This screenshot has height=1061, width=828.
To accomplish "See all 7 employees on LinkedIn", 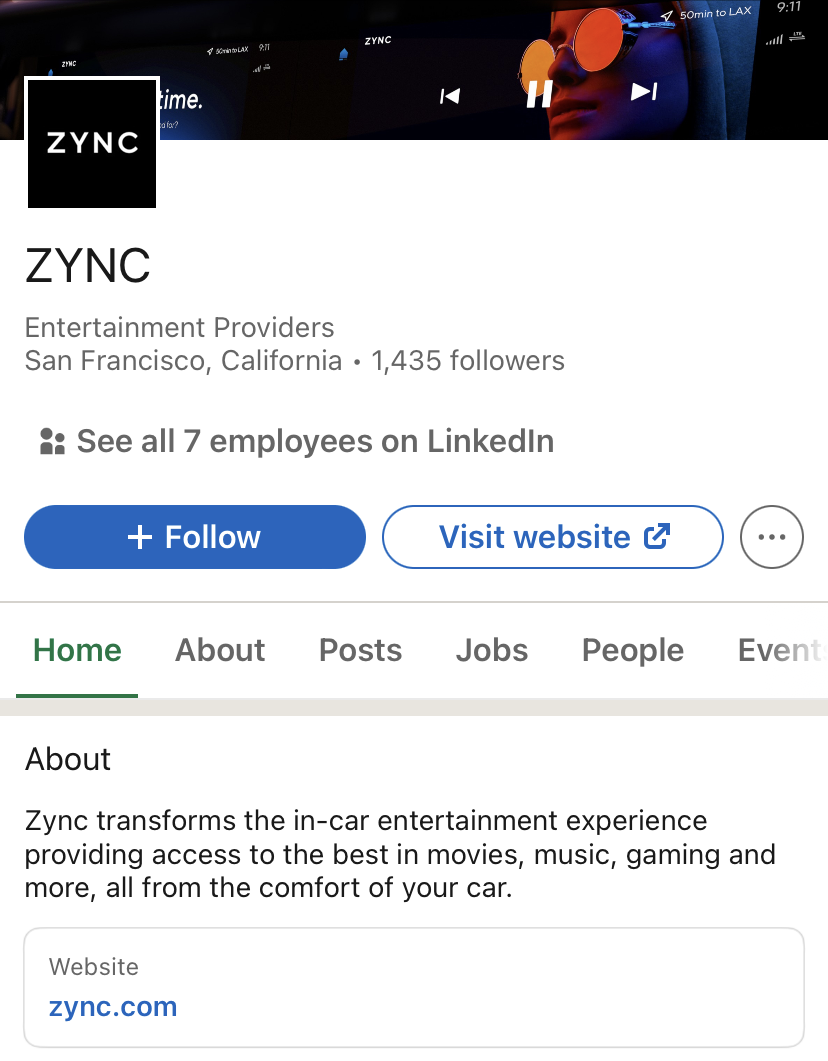I will pyautogui.click(x=296, y=441).
